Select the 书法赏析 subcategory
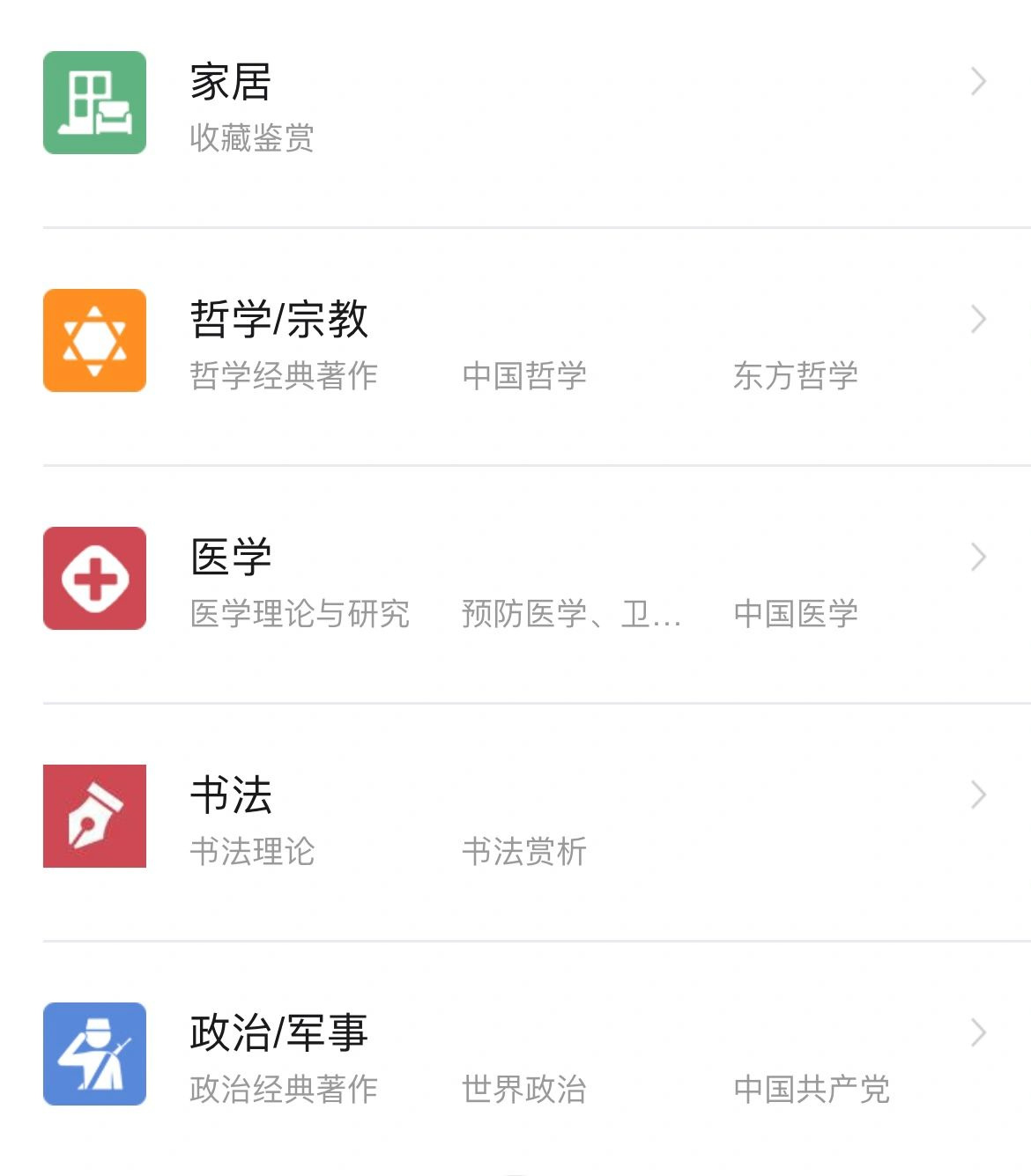Screen dimensions: 1031x1176 [524, 852]
